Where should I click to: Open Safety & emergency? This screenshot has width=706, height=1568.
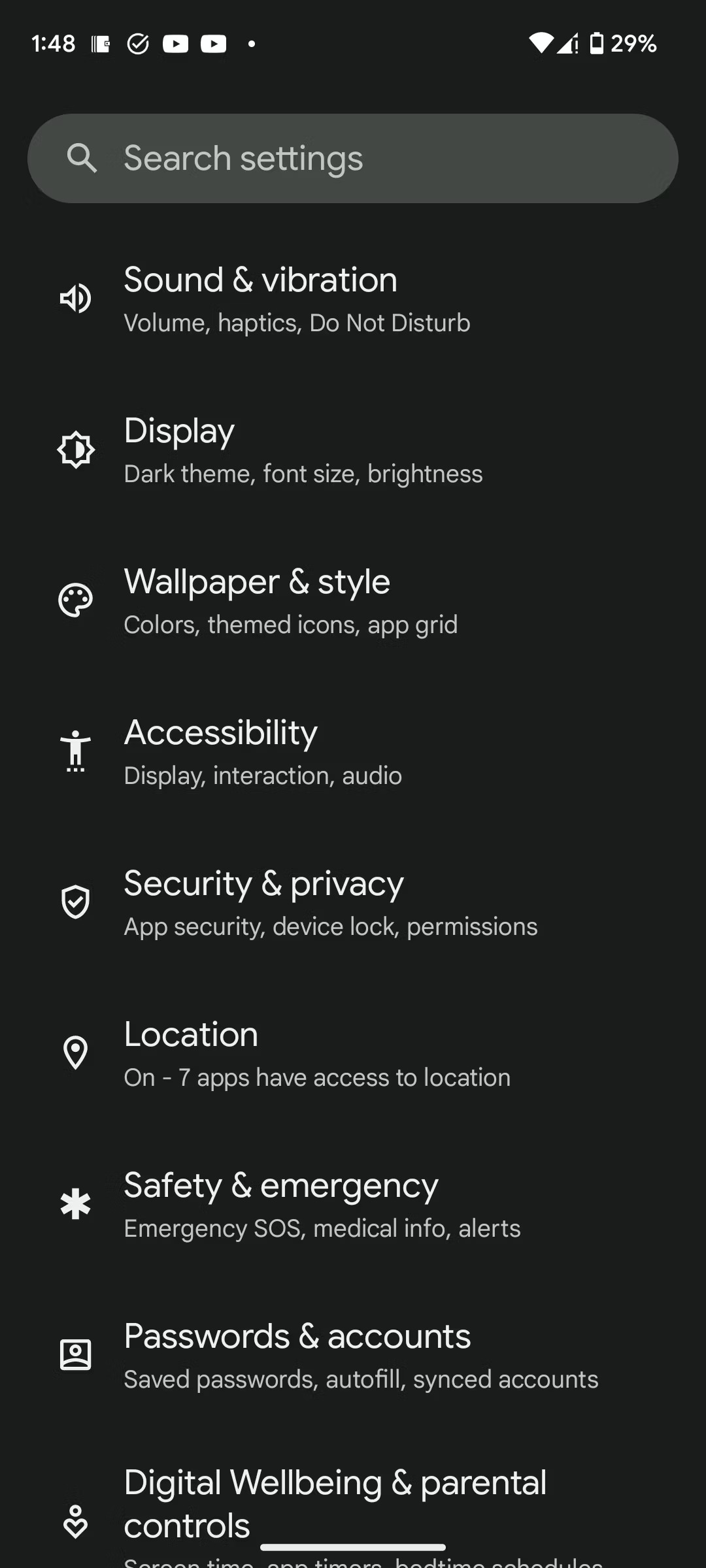coord(353,1205)
